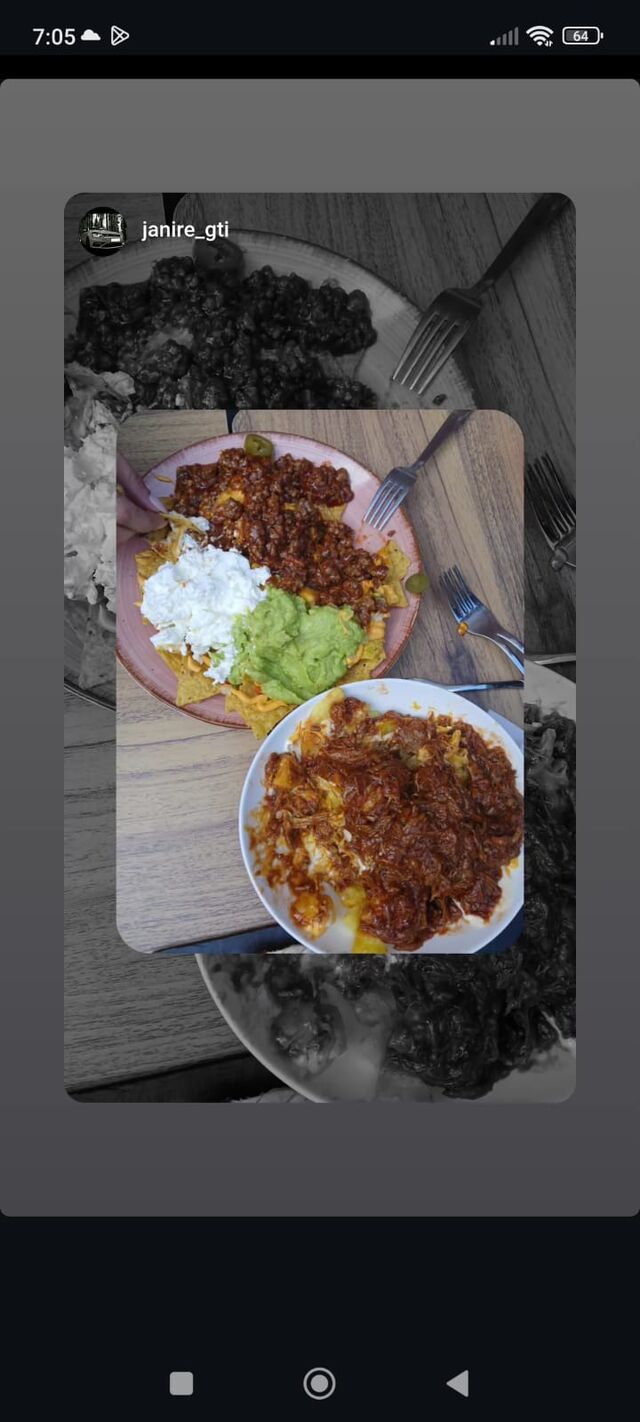The height and width of the screenshot is (1422, 640).
Task: Return to the home screen
Action: (319, 1383)
